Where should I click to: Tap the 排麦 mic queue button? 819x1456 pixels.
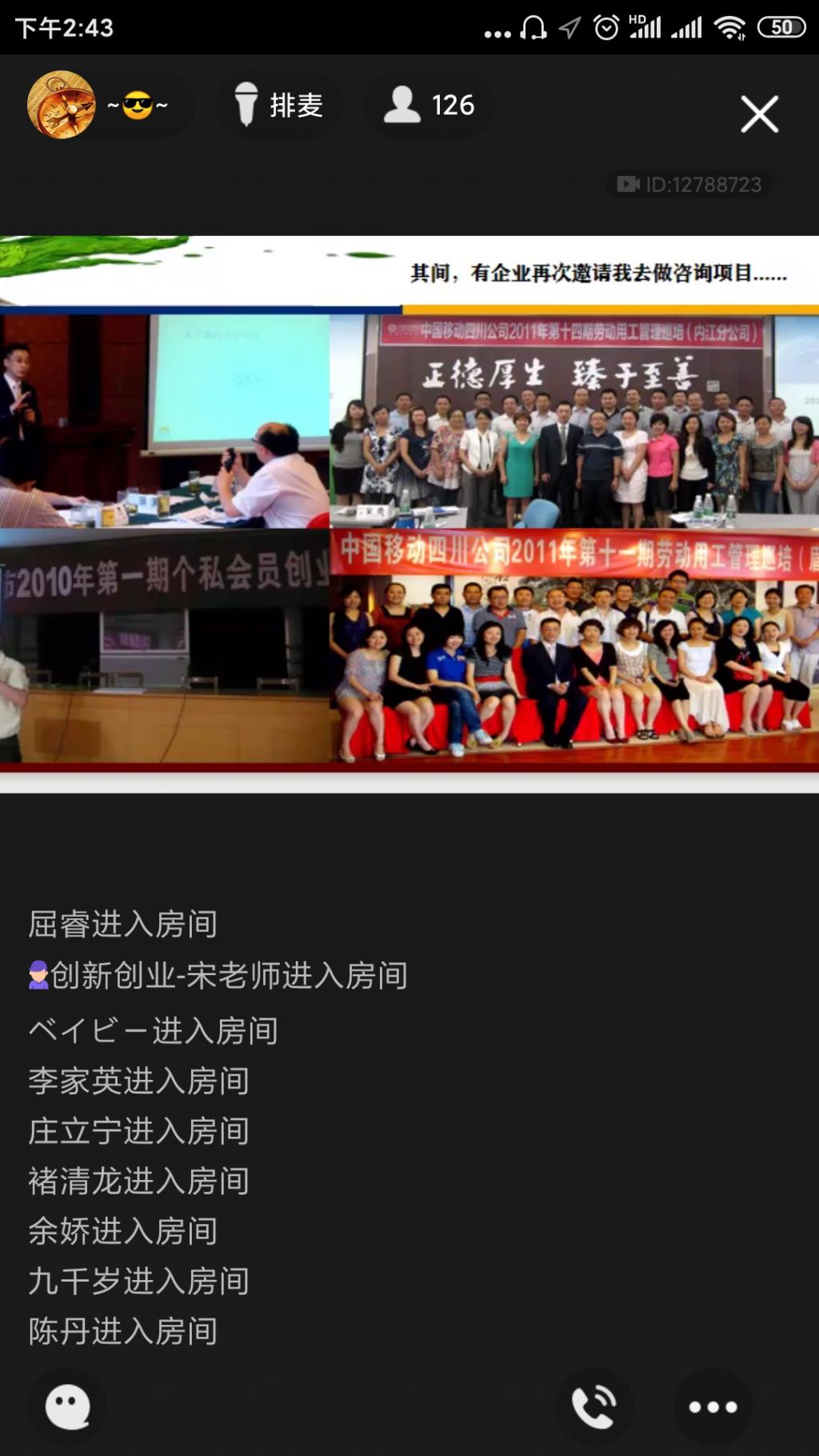click(x=279, y=105)
